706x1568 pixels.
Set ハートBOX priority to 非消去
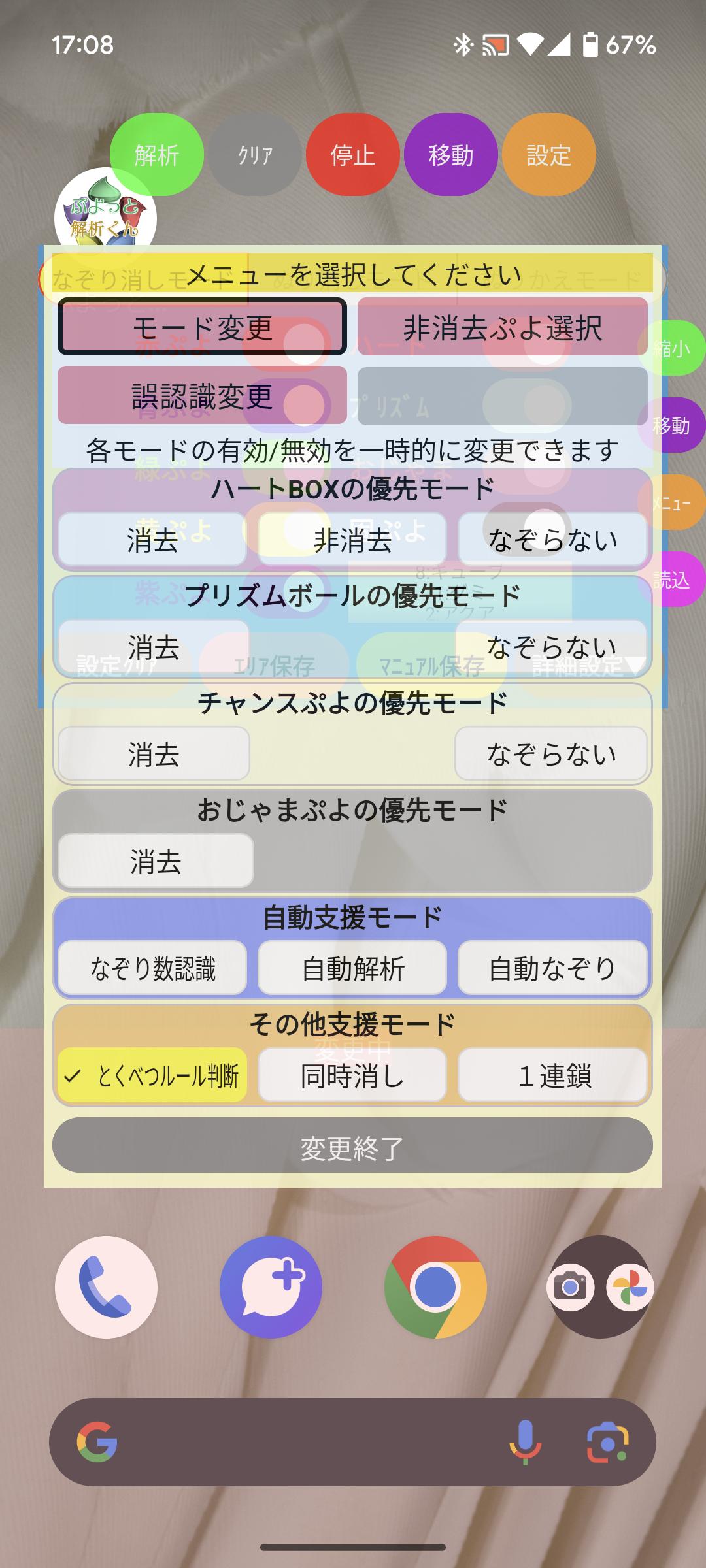pyautogui.click(x=352, y=540)
